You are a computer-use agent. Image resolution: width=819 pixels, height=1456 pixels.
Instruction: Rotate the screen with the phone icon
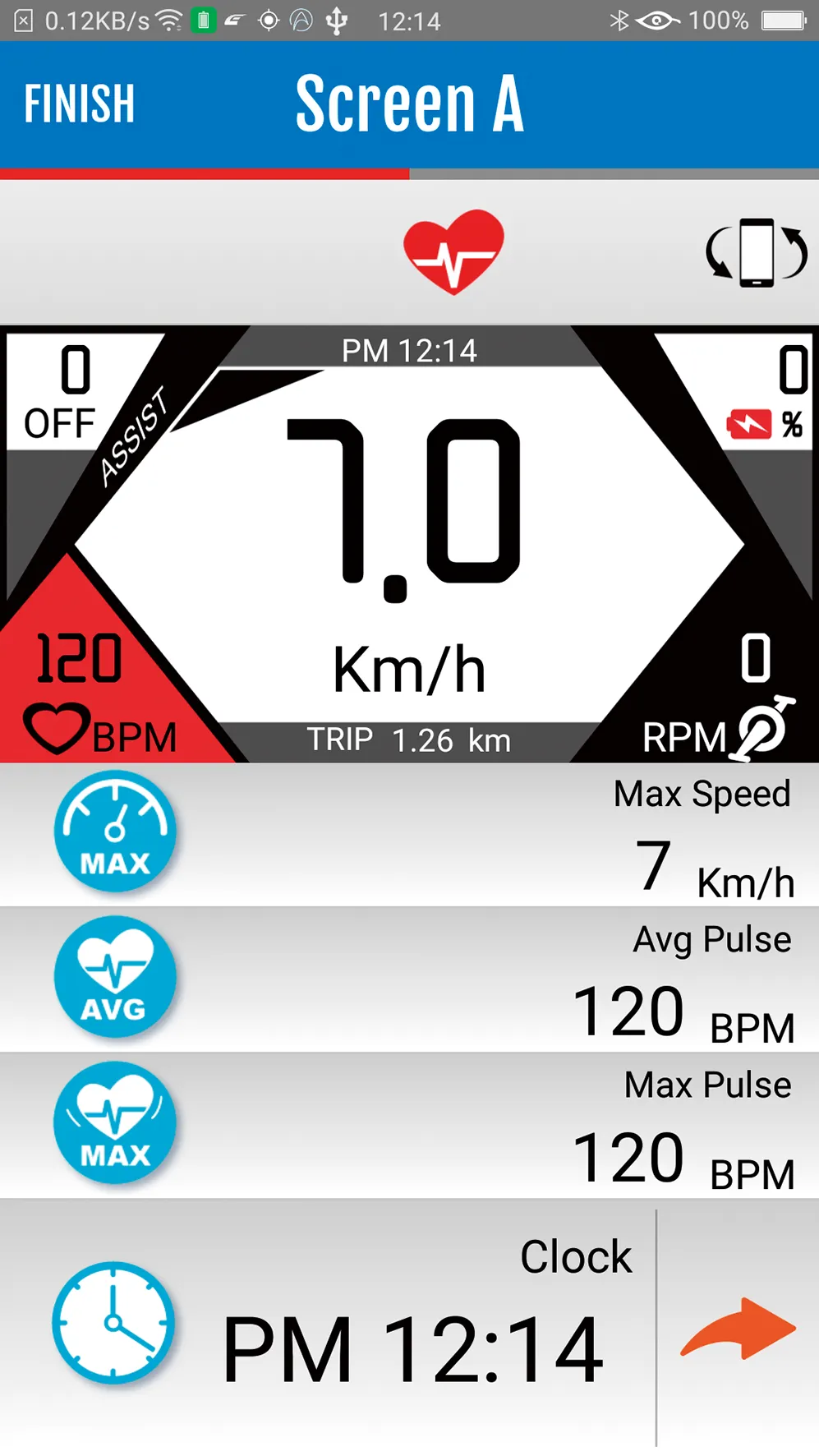[757, 252]
